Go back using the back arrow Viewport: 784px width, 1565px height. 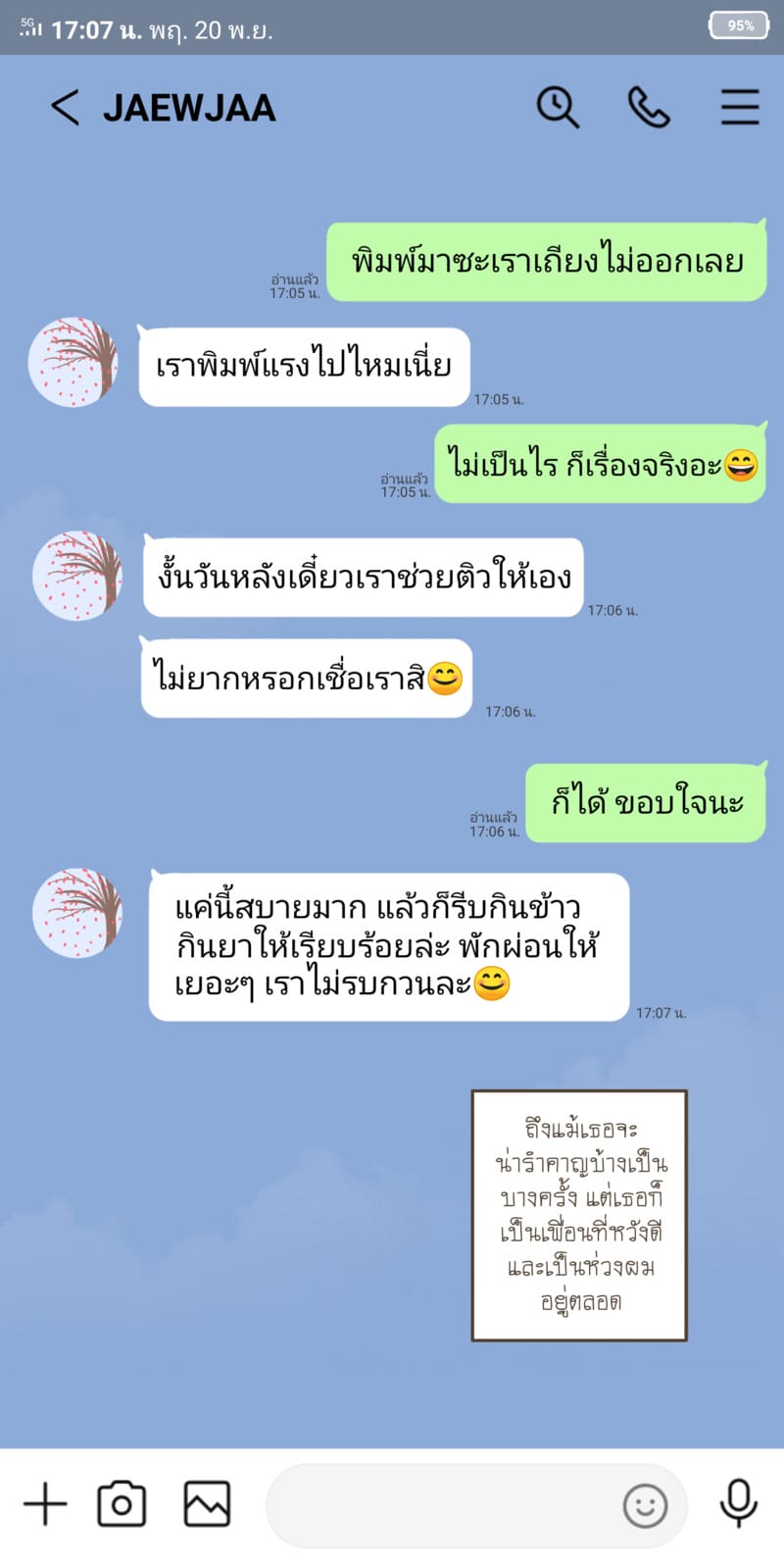[x=65, y=108]
